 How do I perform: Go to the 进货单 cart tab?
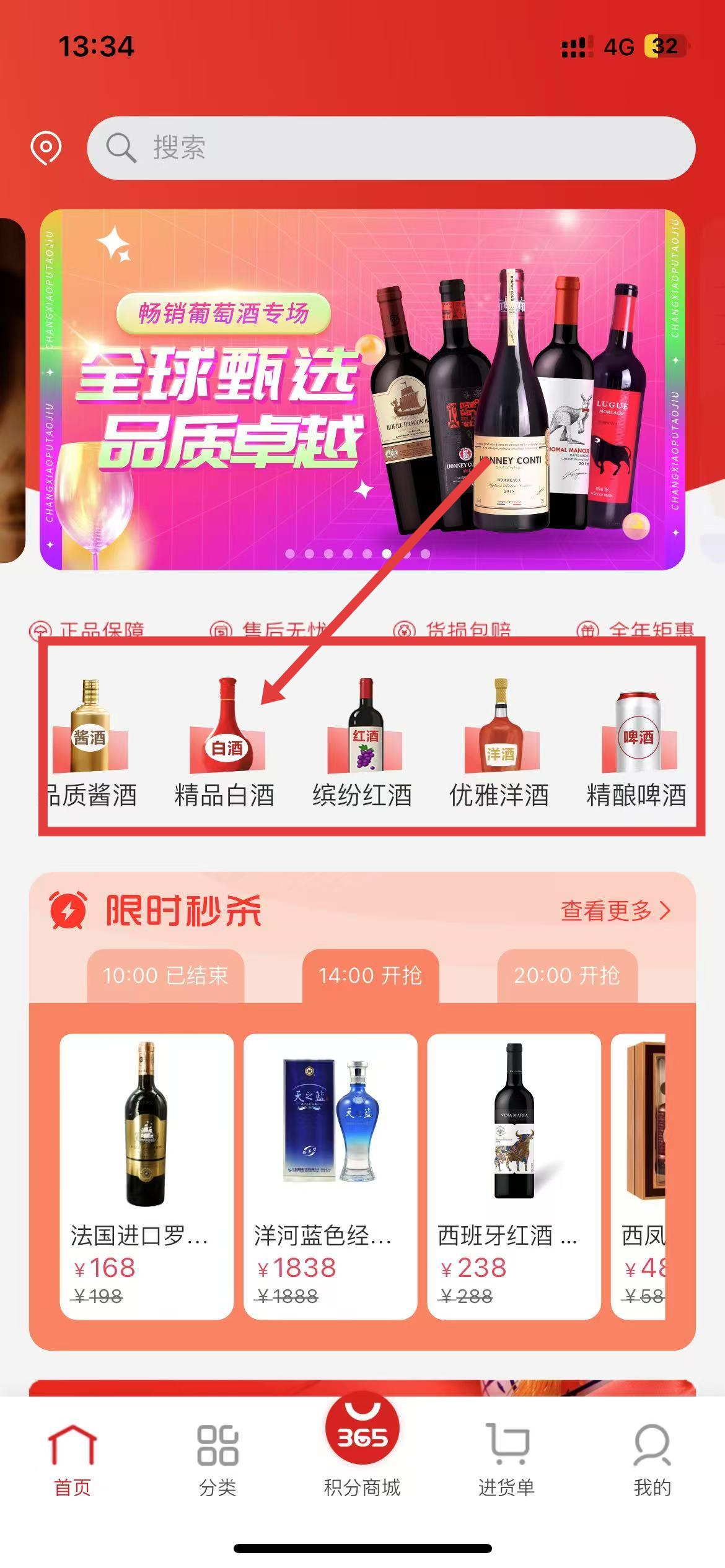tap(507, 1460)
